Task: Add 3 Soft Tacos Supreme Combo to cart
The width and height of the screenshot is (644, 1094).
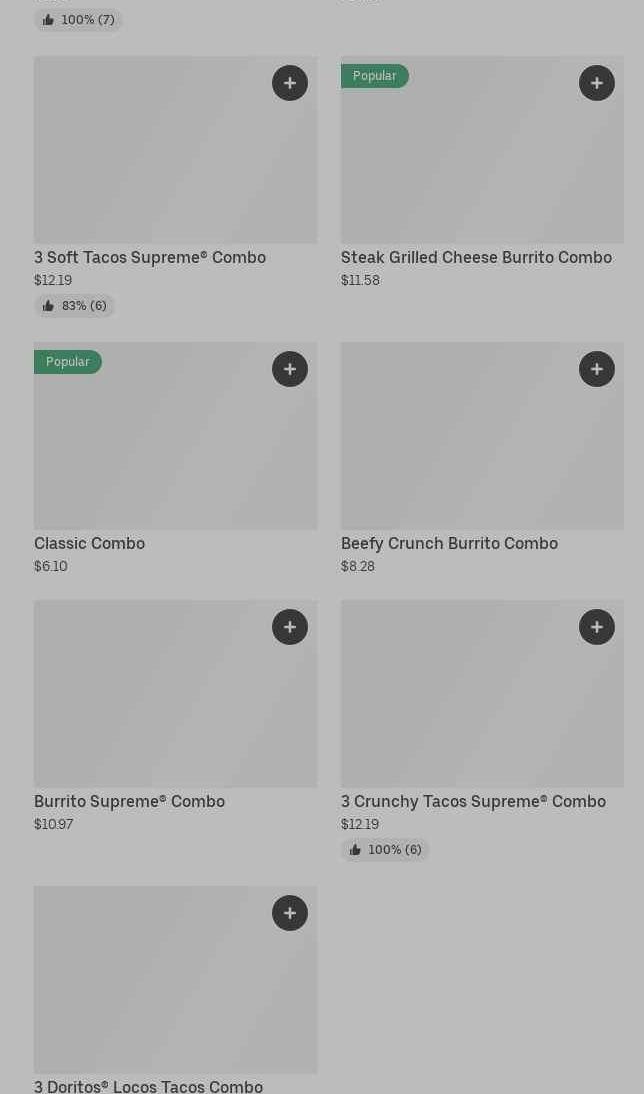Action: pyautogui.click(x=290, y=83)
